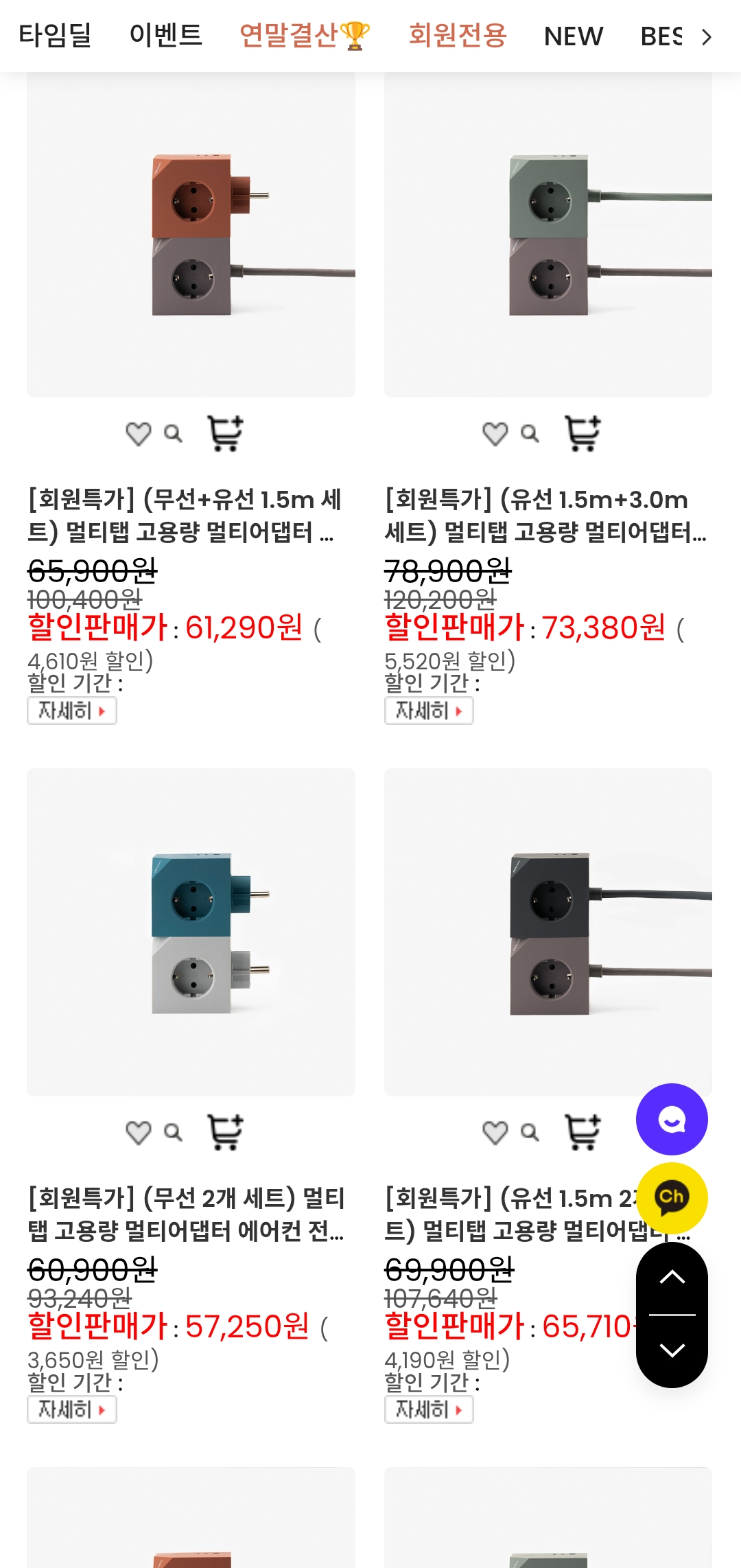
Task: Open the 무선+유선 1.5m 세트 product image
Action: pos(191,235)
